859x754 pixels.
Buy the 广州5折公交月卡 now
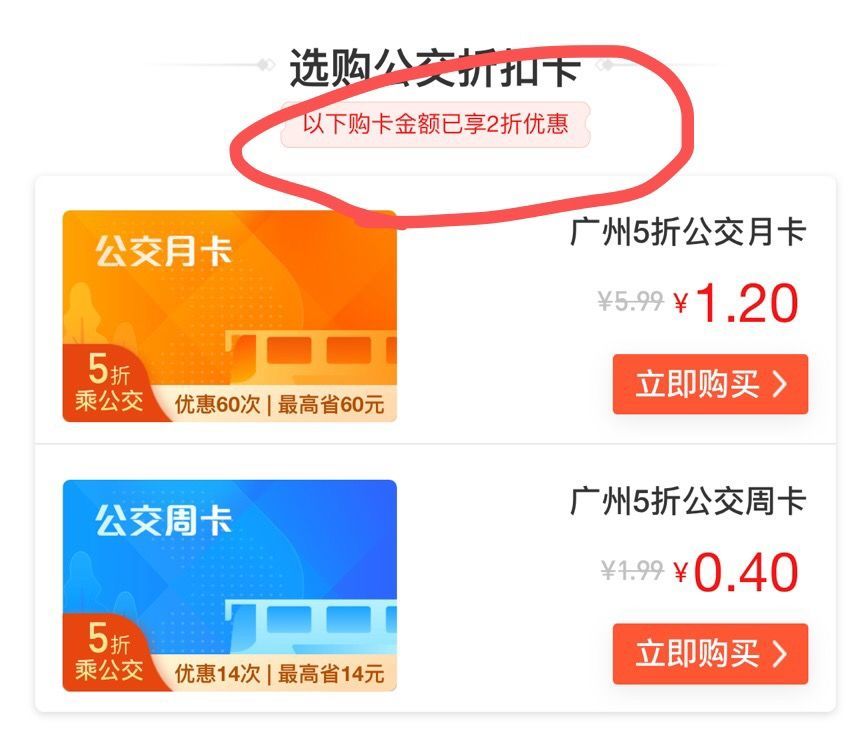(710, 384)
